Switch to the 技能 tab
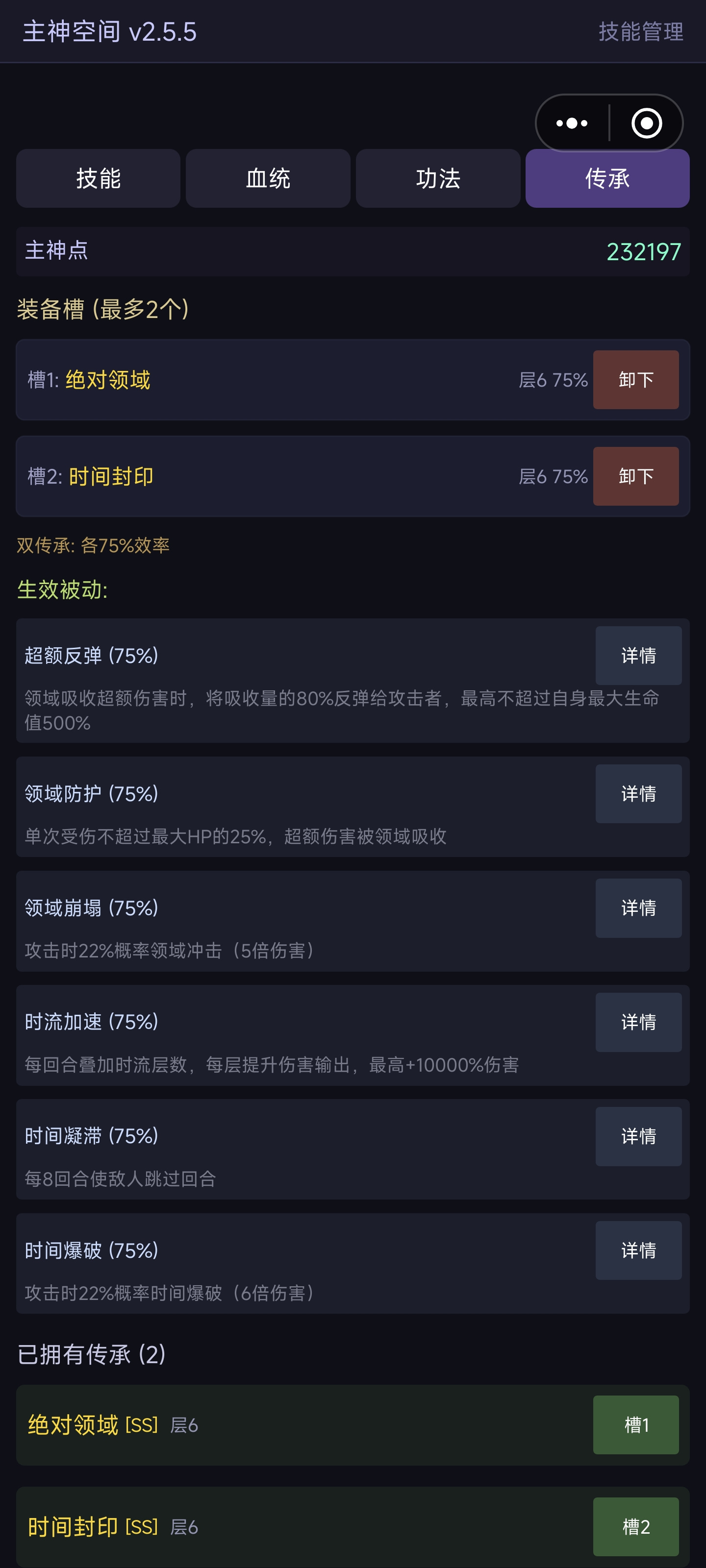Viewport: 706px width, 1568px height. click(98, 178)
